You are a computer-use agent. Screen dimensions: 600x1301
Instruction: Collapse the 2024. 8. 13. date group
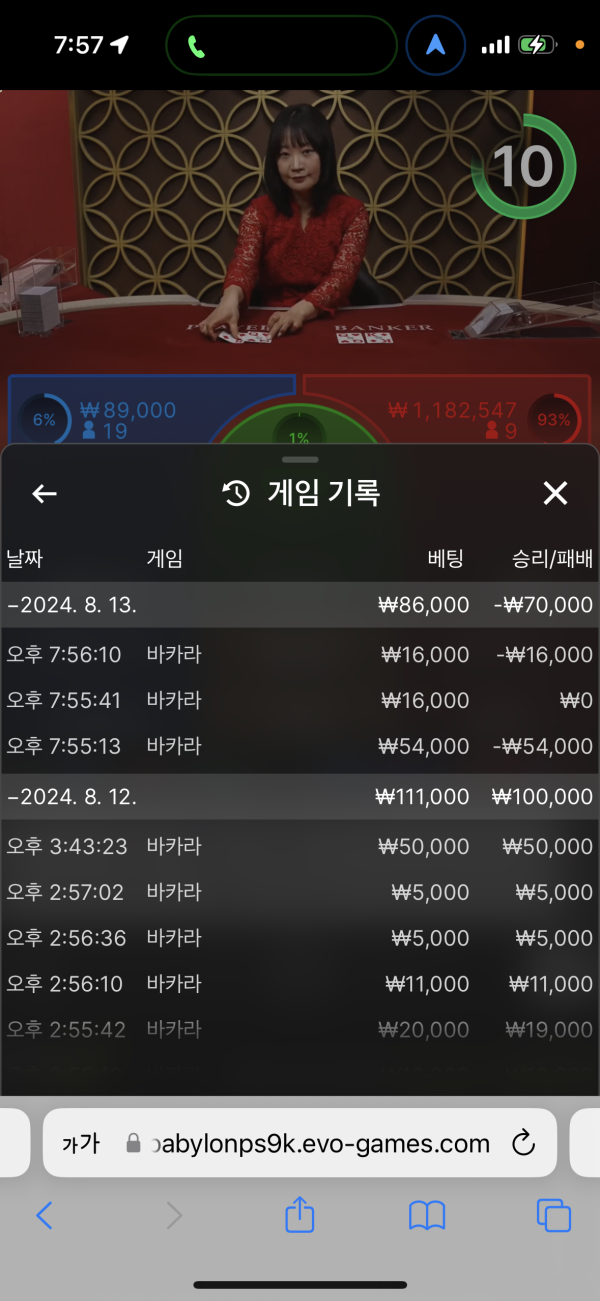click(x=72, y=605)
